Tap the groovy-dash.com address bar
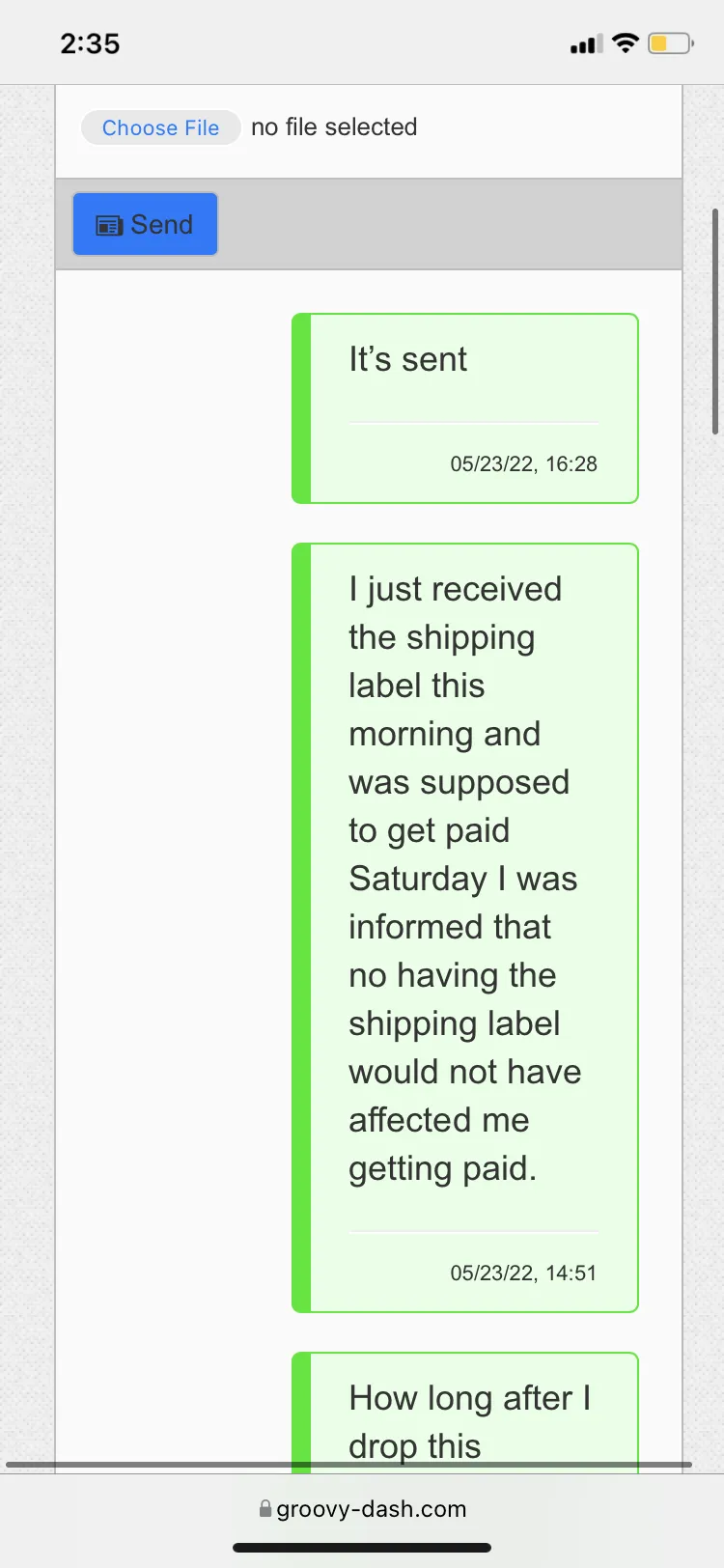724x1568 pixels. (362, 1509)
